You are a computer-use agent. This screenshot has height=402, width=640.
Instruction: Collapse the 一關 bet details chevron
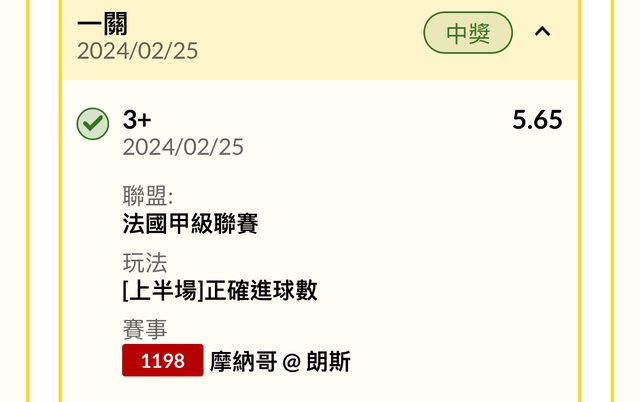point(542,32)
